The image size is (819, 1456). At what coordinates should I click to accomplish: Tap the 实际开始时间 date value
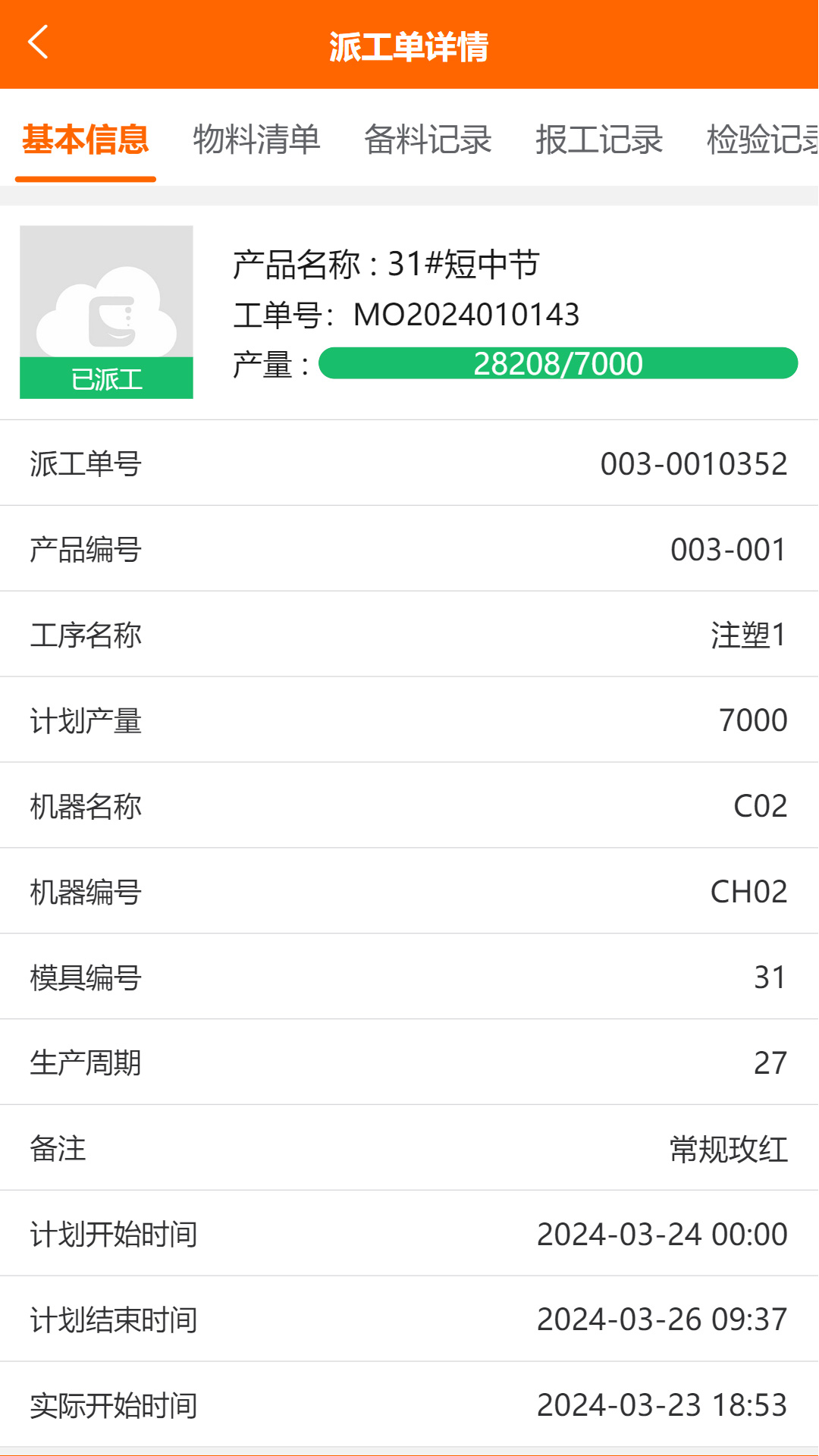pos(661,1407)
